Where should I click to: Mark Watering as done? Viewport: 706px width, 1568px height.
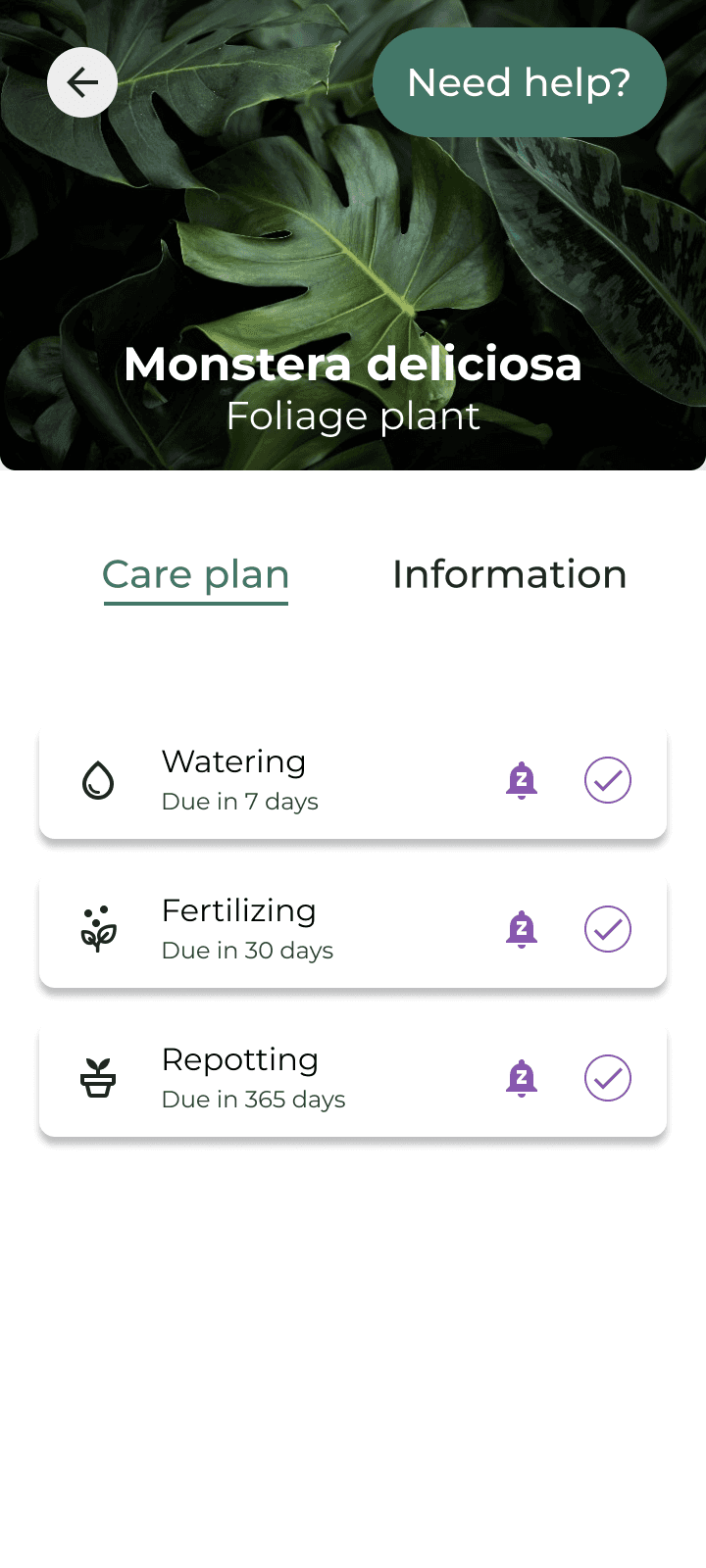pos(608,781)
